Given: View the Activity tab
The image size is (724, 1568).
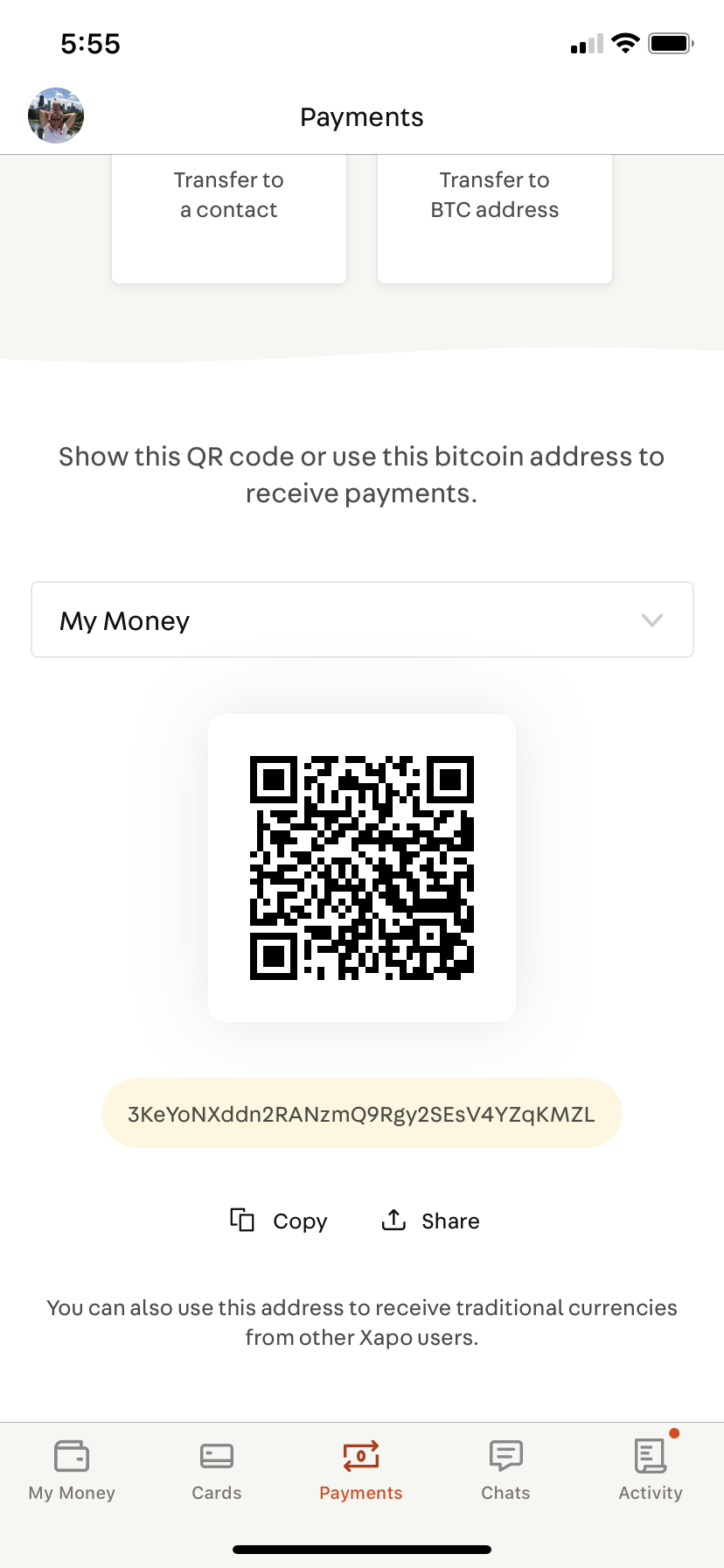Looking at the screenshot, I should pyautogui.click(x=651, y=1471).
